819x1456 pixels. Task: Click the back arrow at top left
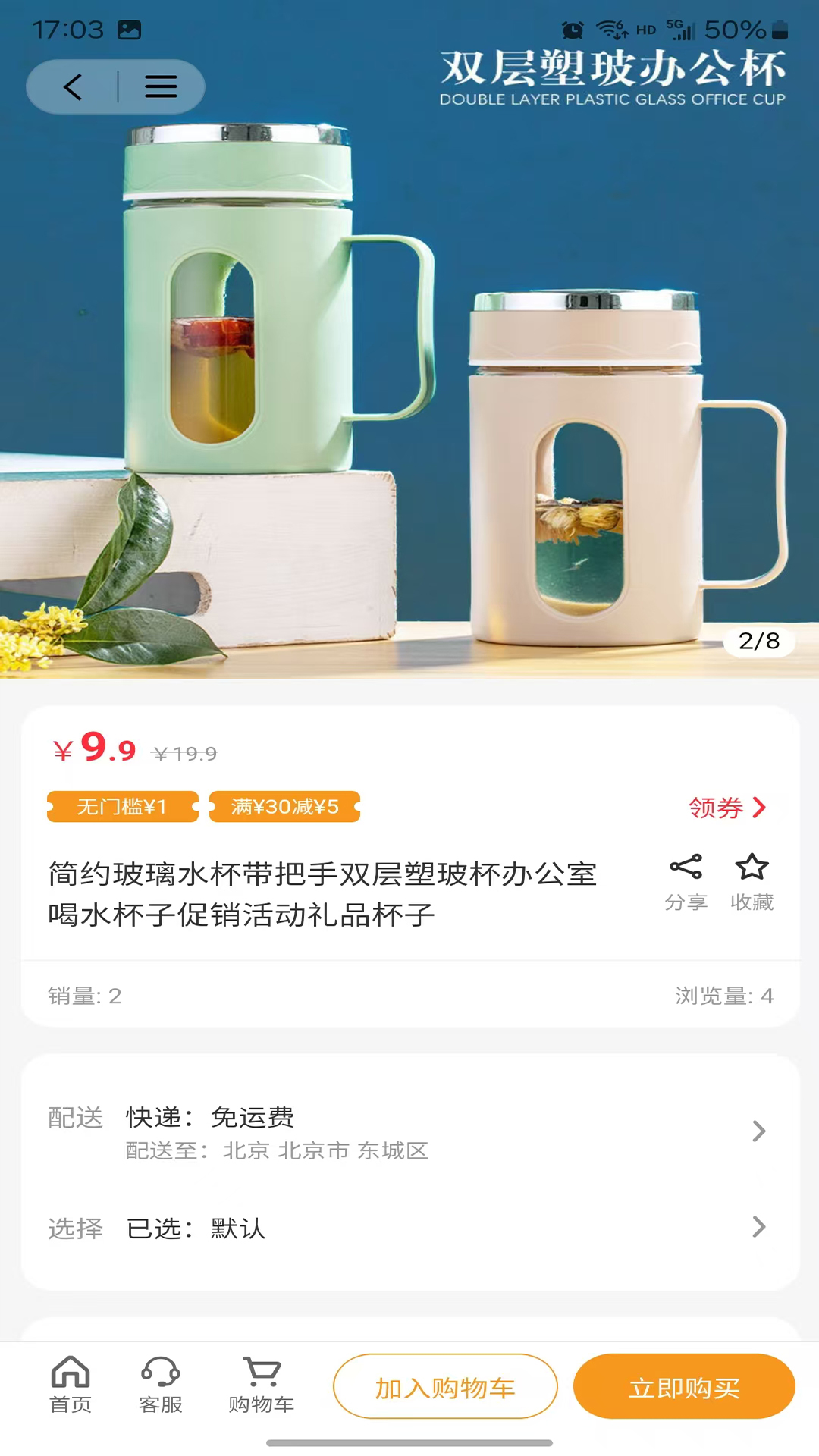pos(73,86)
